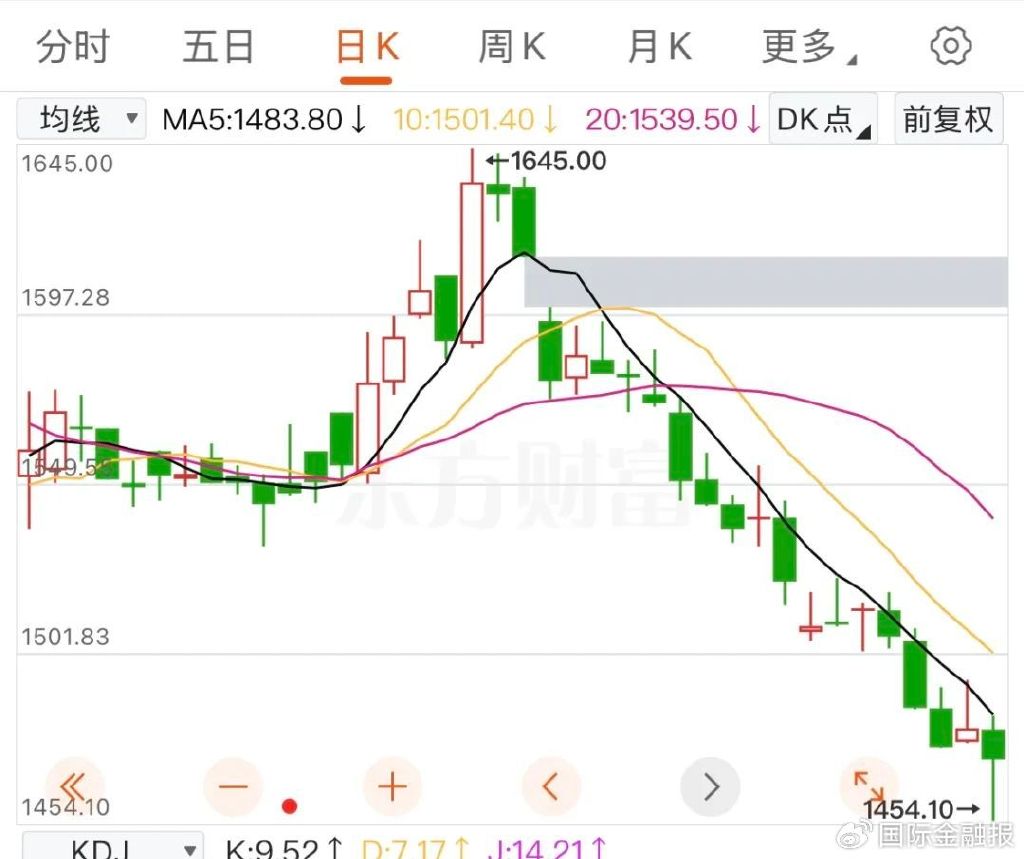Move to previous candle with left arrow
The height and width of the screenshot is (859, 1024).
click(x=551, y=786)
